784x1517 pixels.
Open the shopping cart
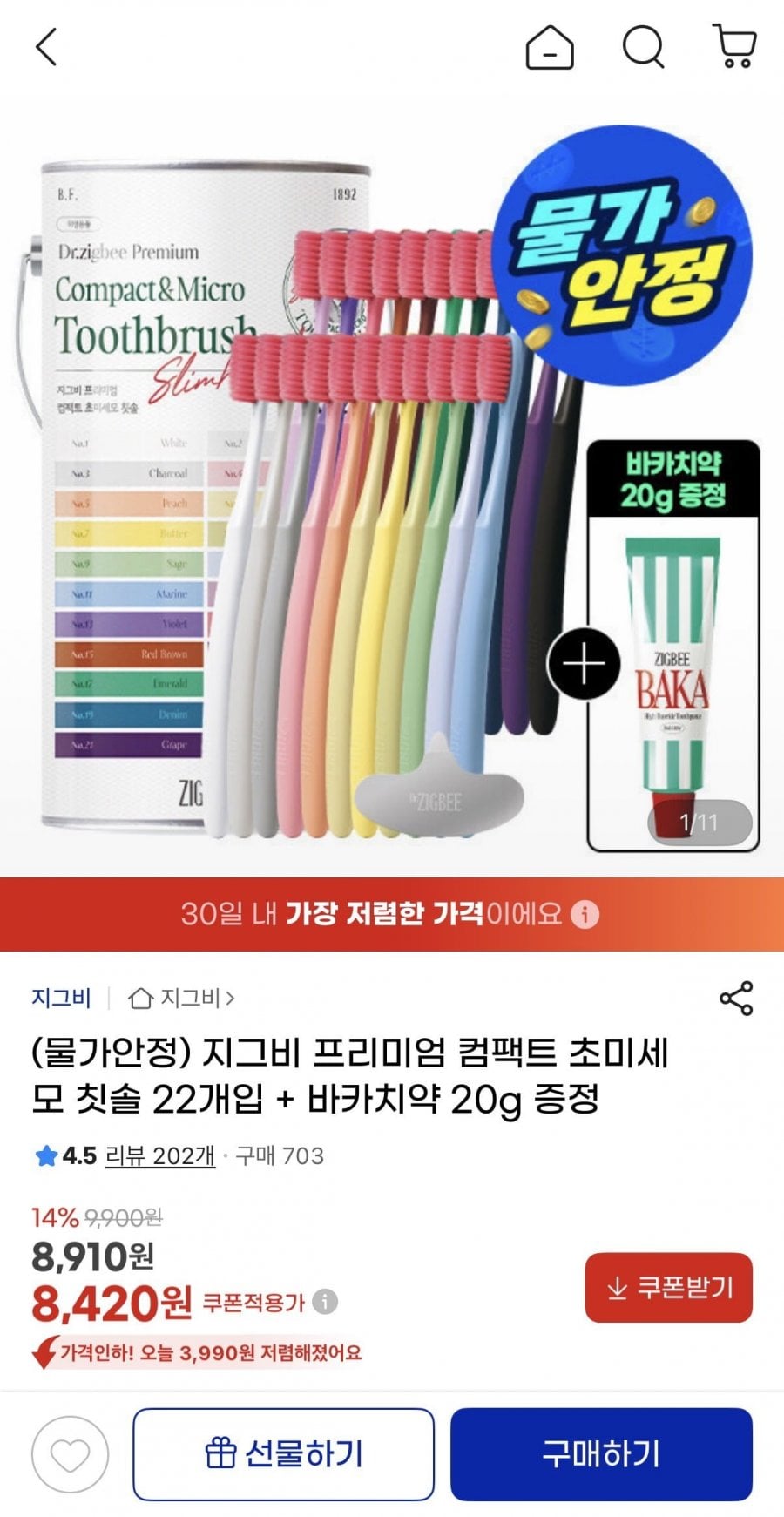(x=734, y=46)
